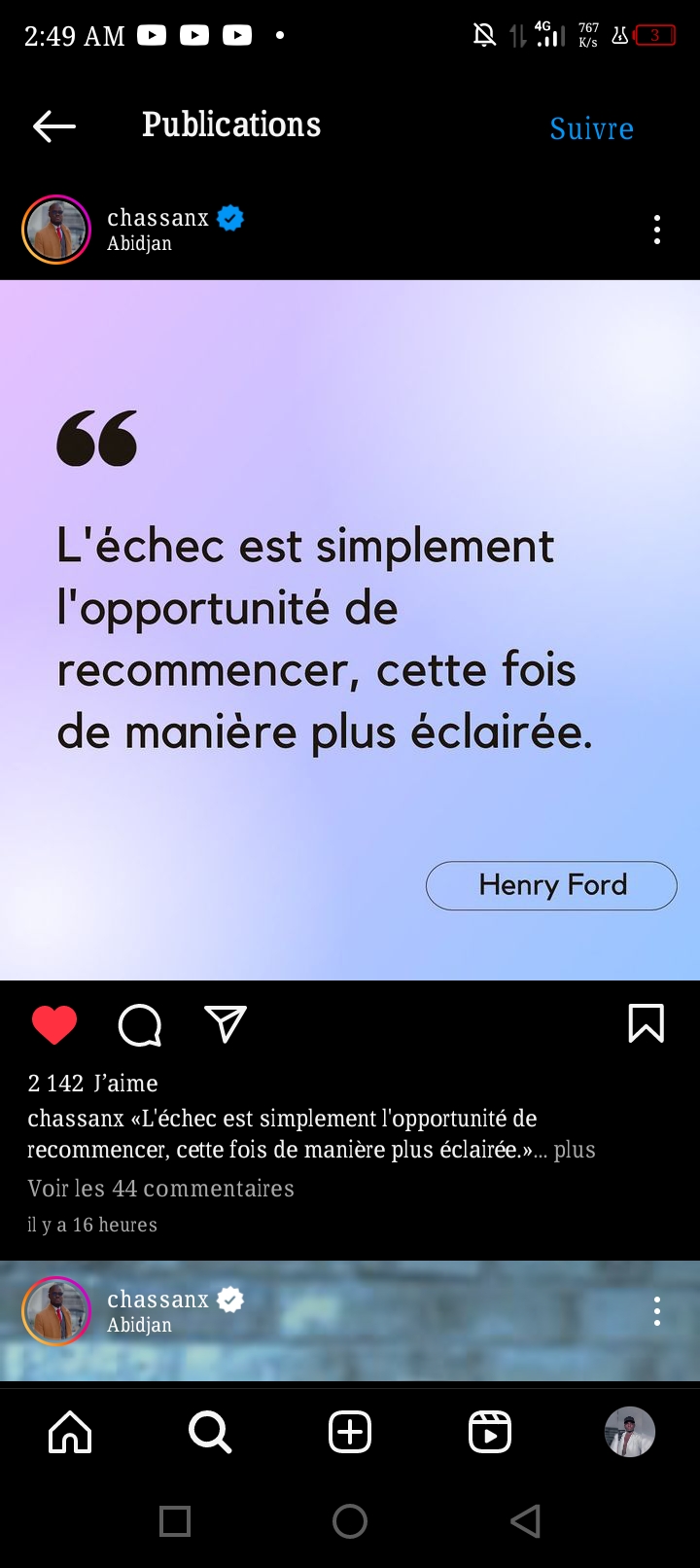The width and height of the screenshot is (700, 1568).
Task: Follow chassanx with the Suivre button
Action: [x=591, y=128]
